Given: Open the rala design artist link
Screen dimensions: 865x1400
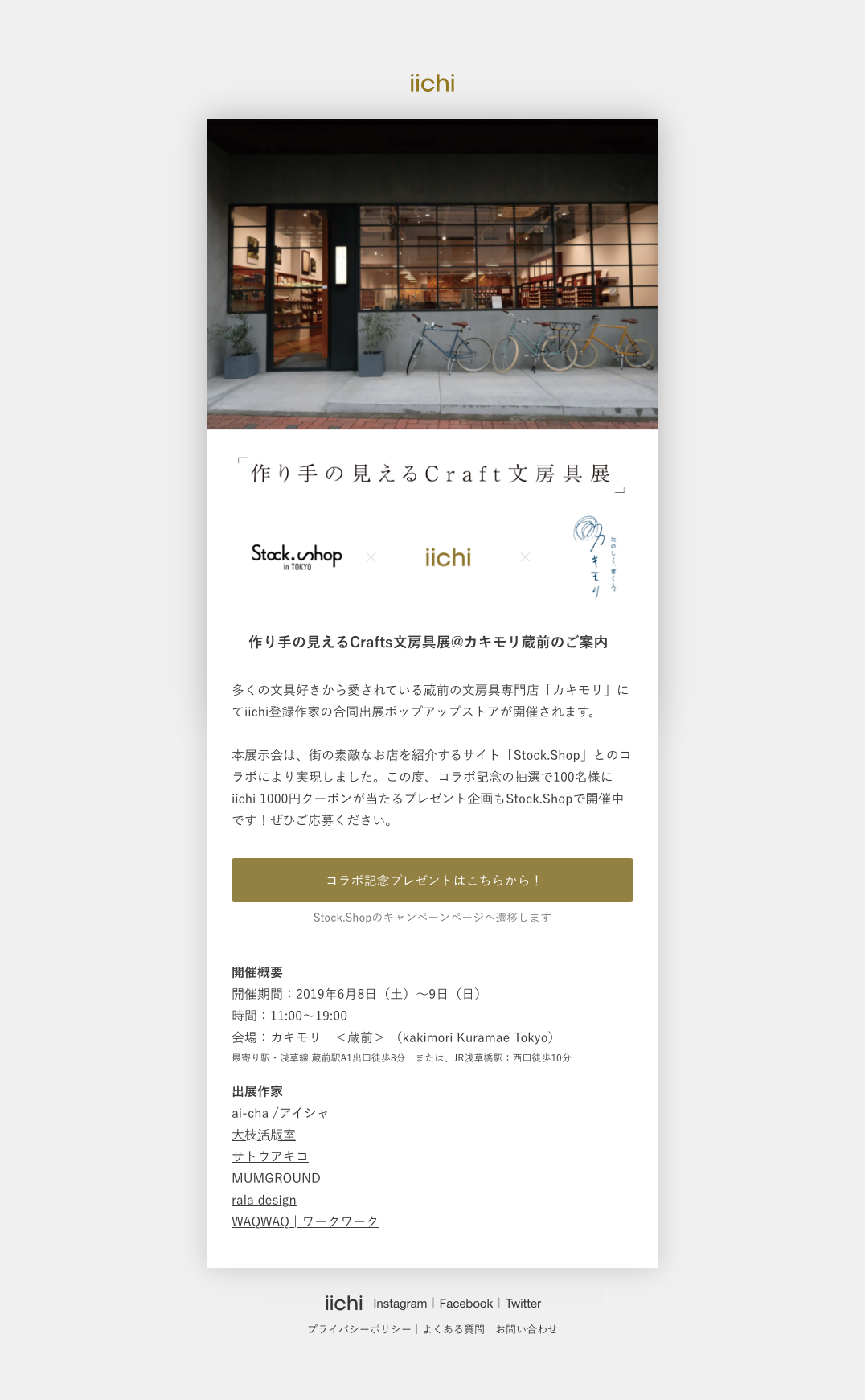Looking at the screenshot, I should [264, 1200].
